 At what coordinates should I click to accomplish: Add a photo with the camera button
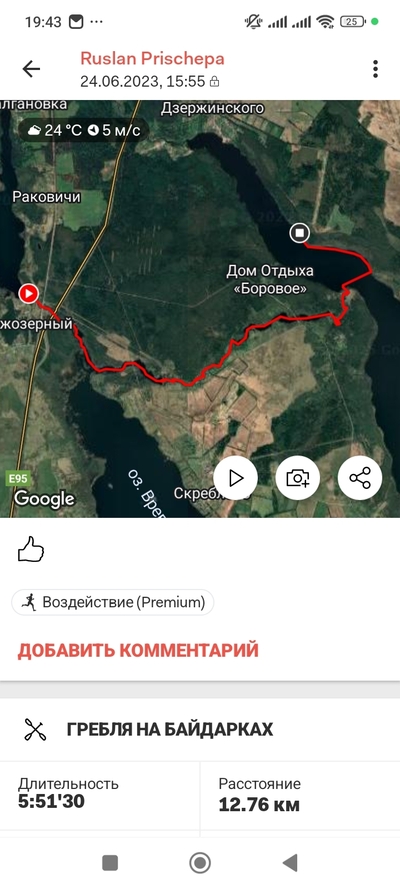pos(297,478)
